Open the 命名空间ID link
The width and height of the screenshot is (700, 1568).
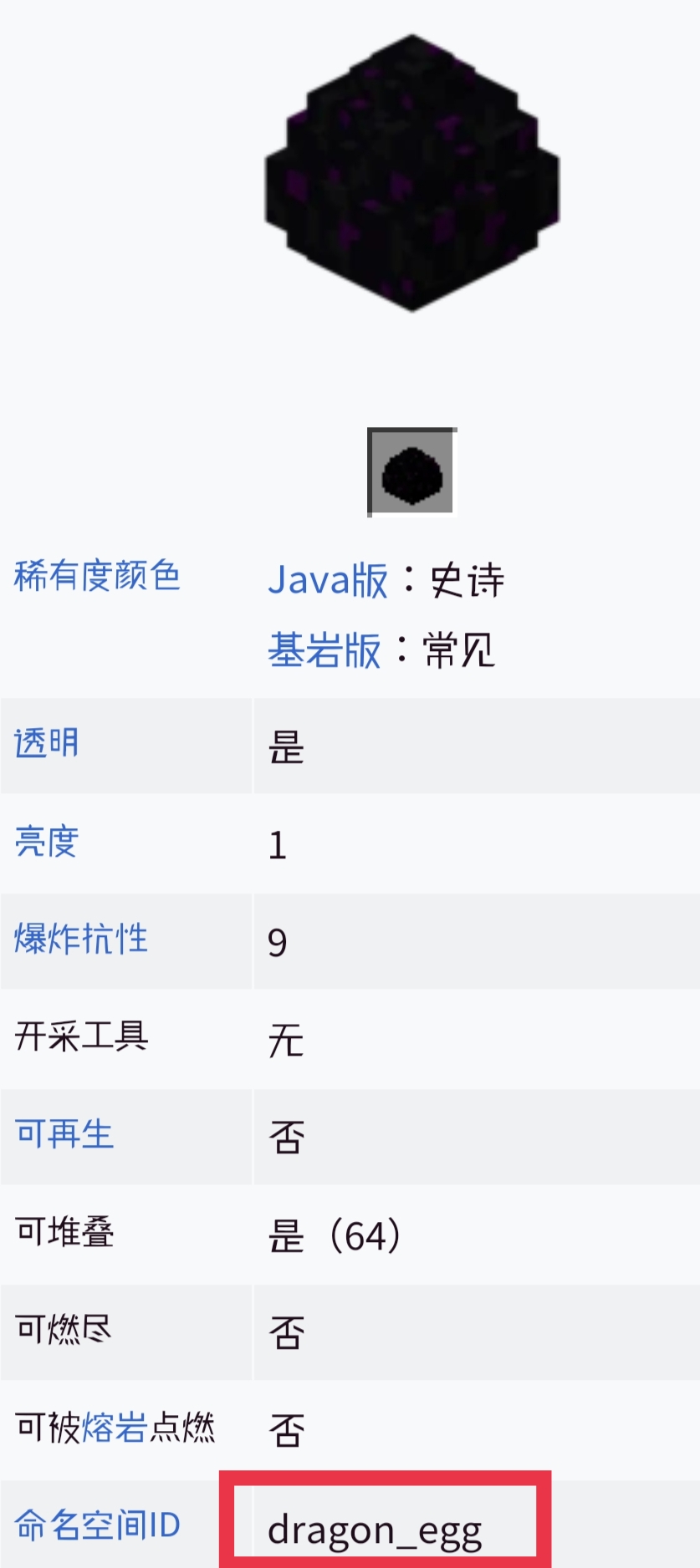click(97, 1525)
